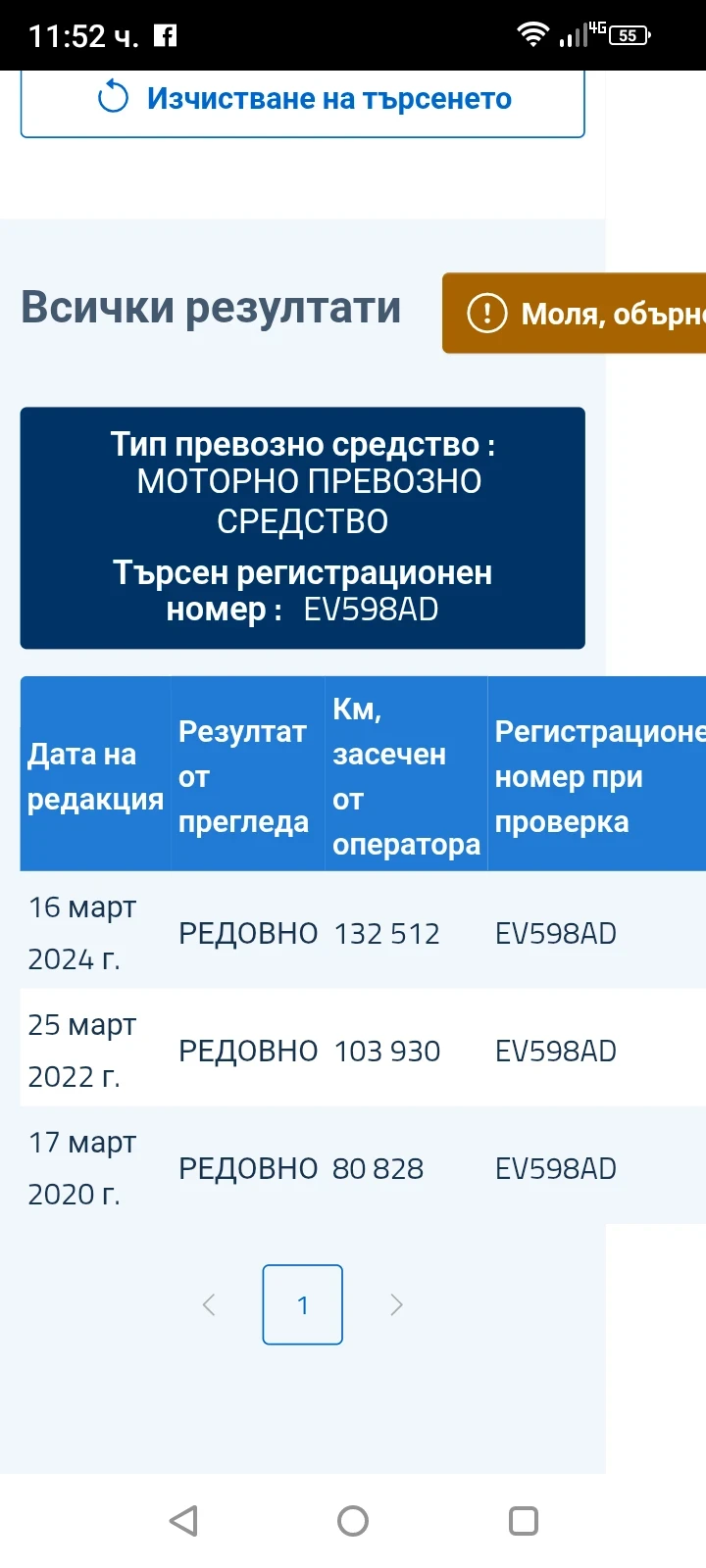Image resolution: width=706 pixels, height=1568 pixels.
Task: Tap the Изчистване на търсенето button
Action: 303,100
